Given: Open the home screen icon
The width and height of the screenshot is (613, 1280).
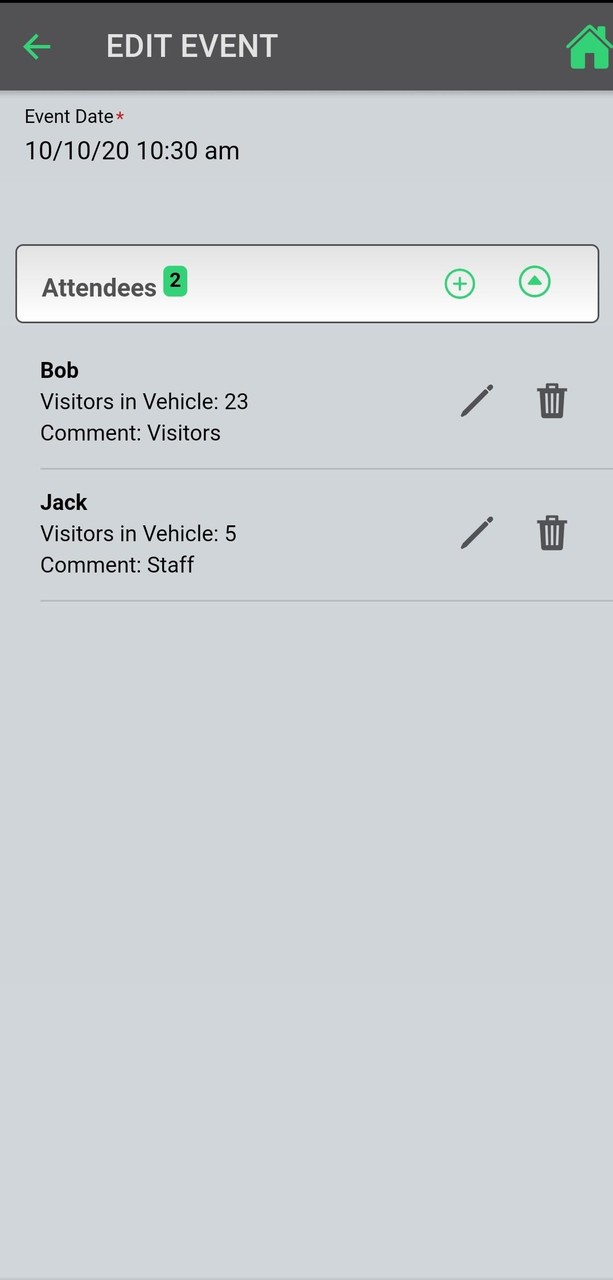Looking at the screenshot, I should coord(588,47).
